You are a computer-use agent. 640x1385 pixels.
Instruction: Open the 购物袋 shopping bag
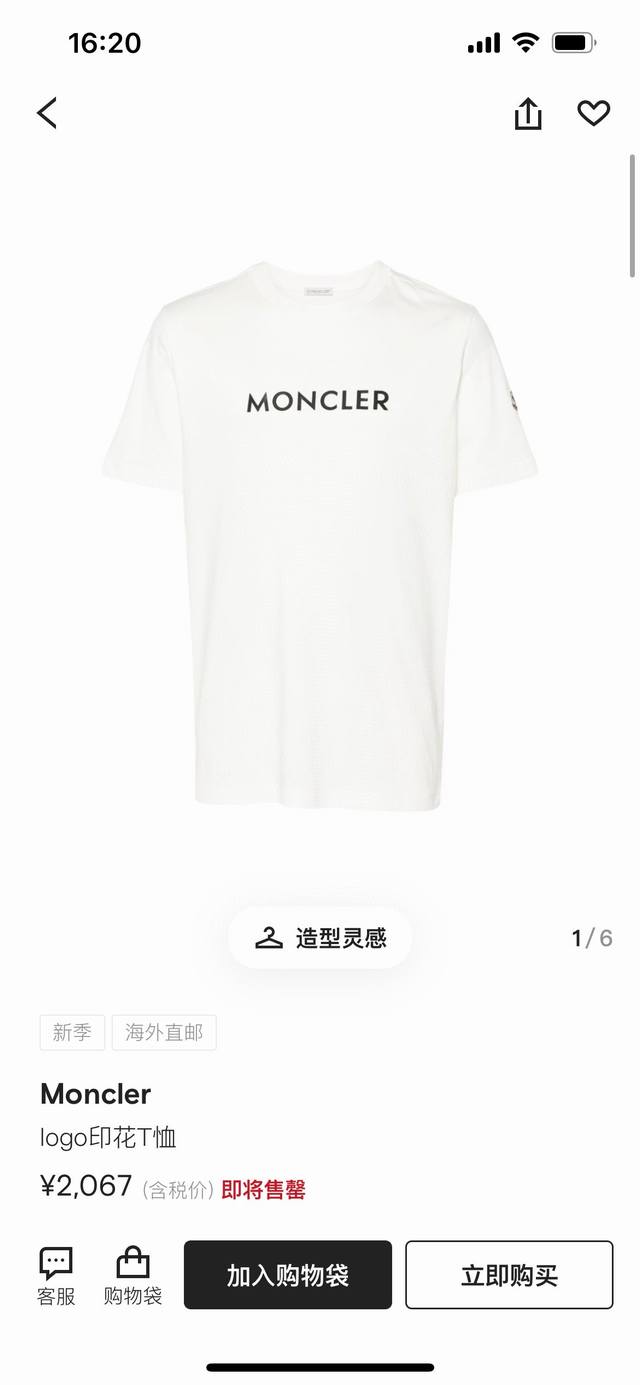click(x=132, y=1277)
